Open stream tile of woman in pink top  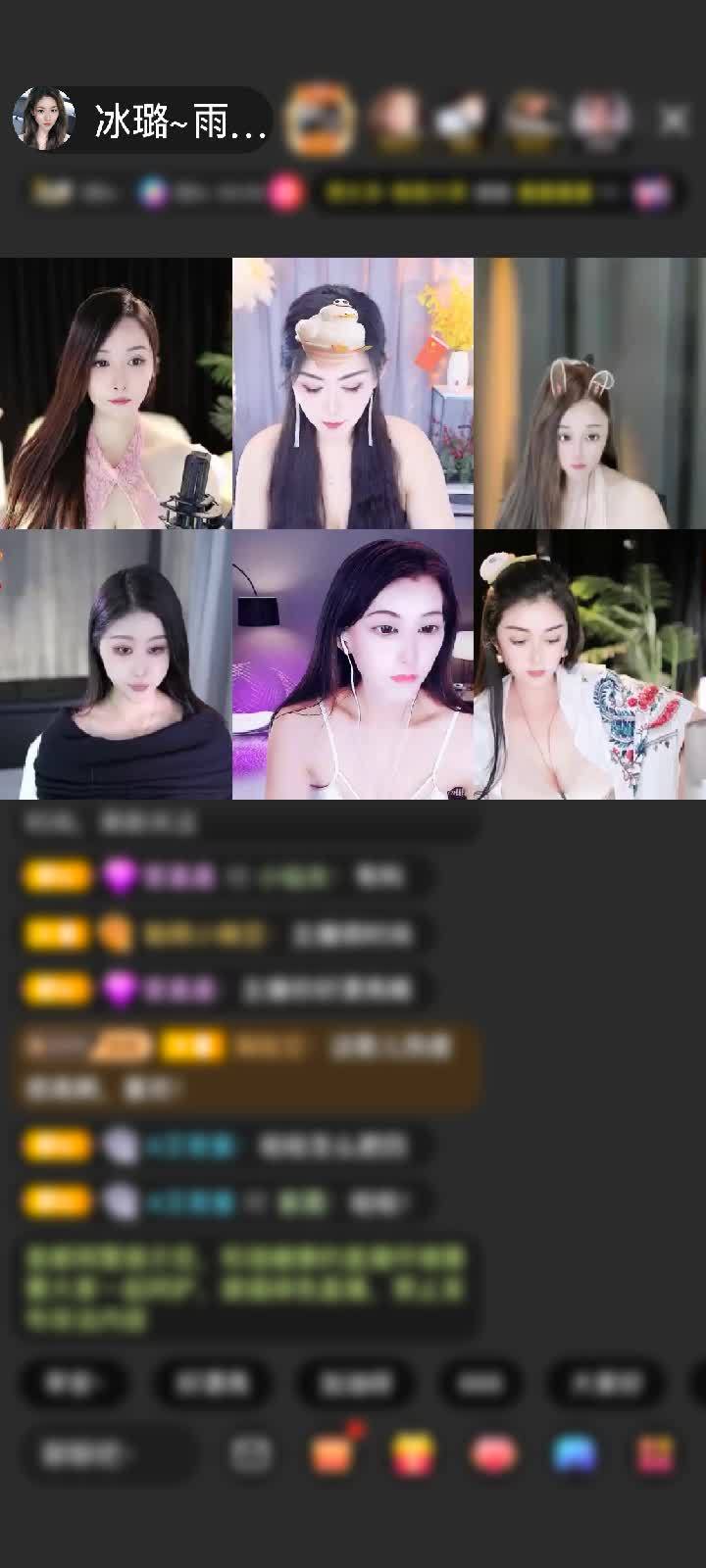click(116, 394)
